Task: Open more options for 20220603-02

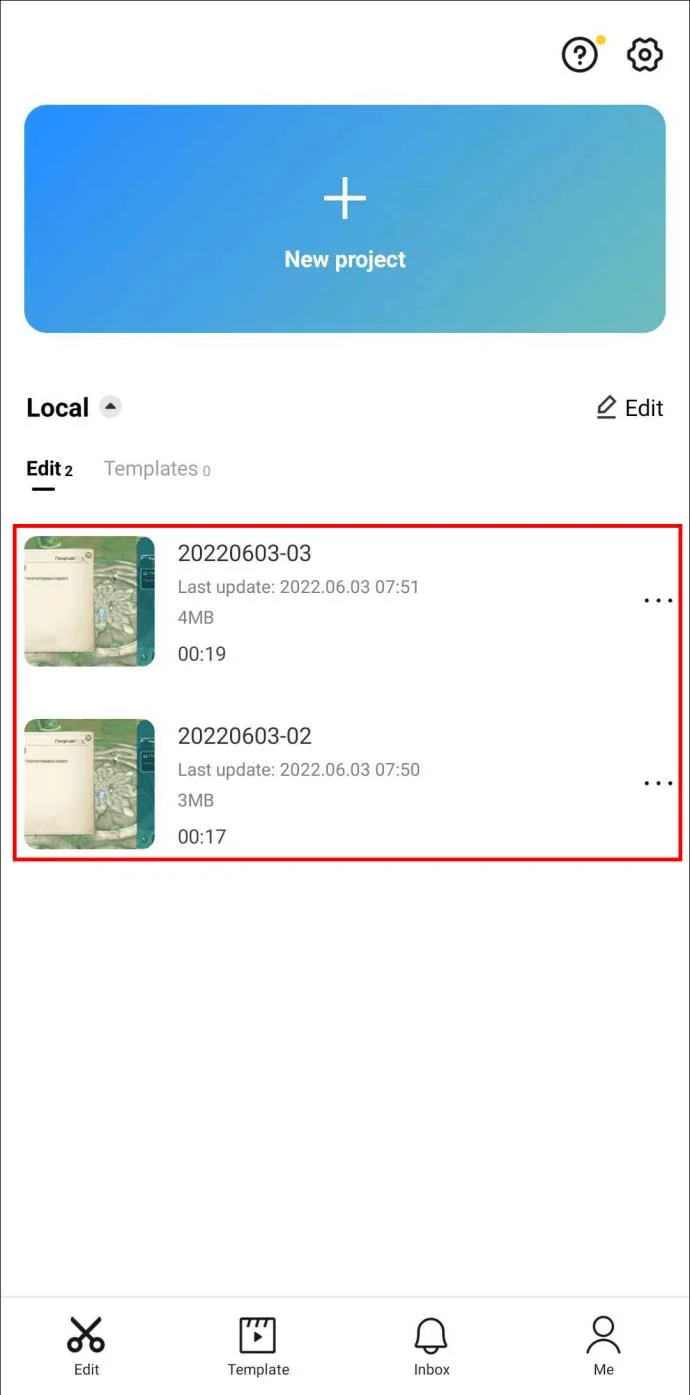Action: click(x=658, y=784)
